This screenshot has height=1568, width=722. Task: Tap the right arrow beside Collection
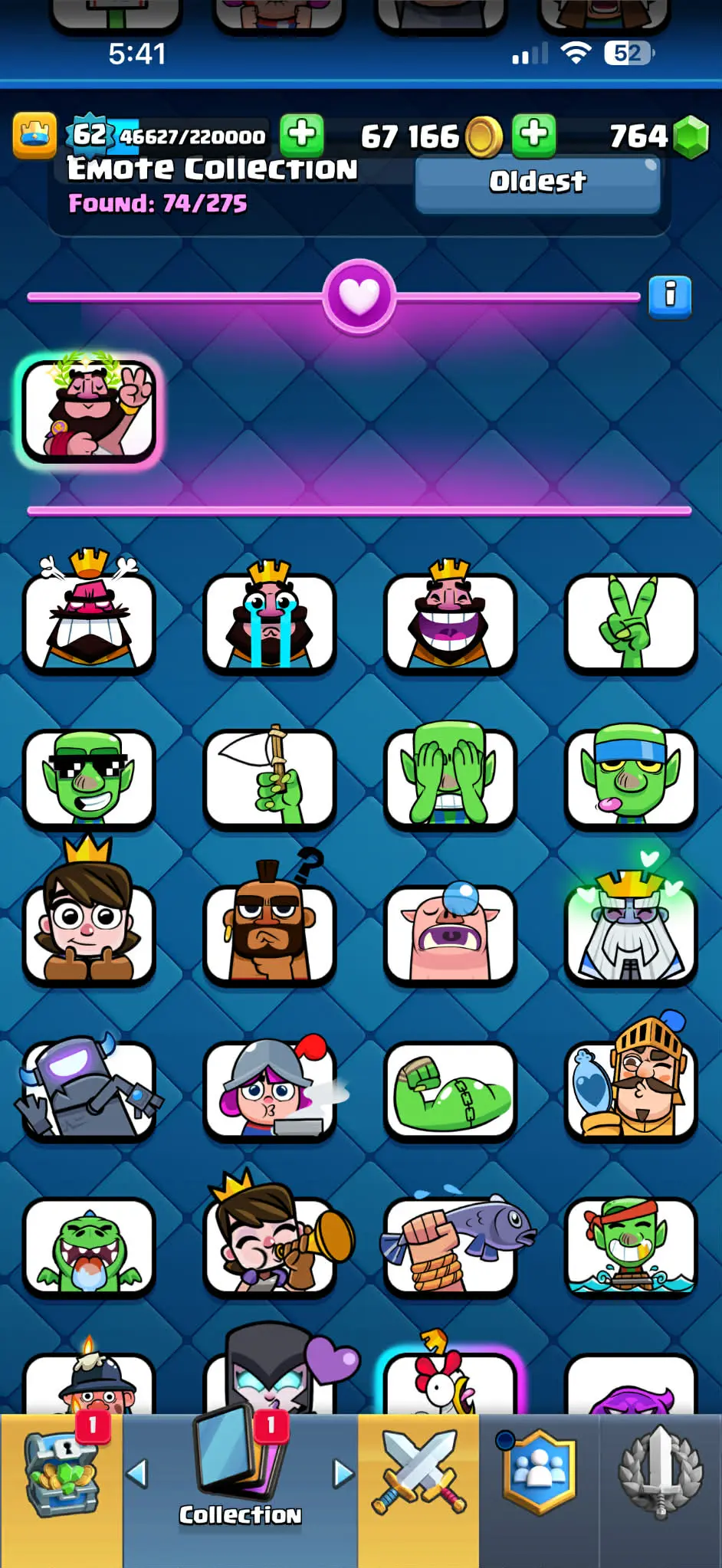click(x=344, y=1473)
